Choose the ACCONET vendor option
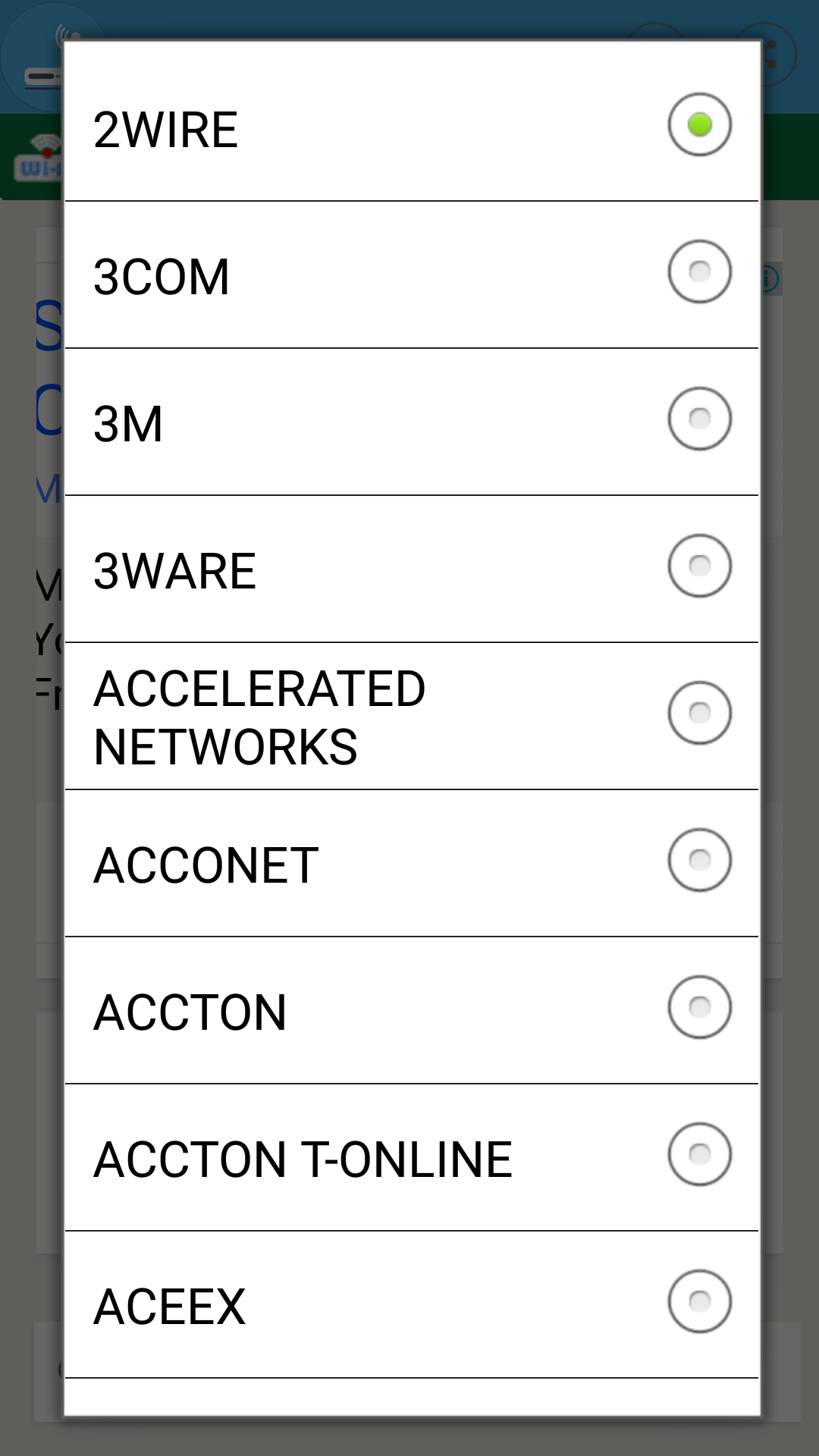This screenshot has width=819, height=1456. [x=698, y=861]
